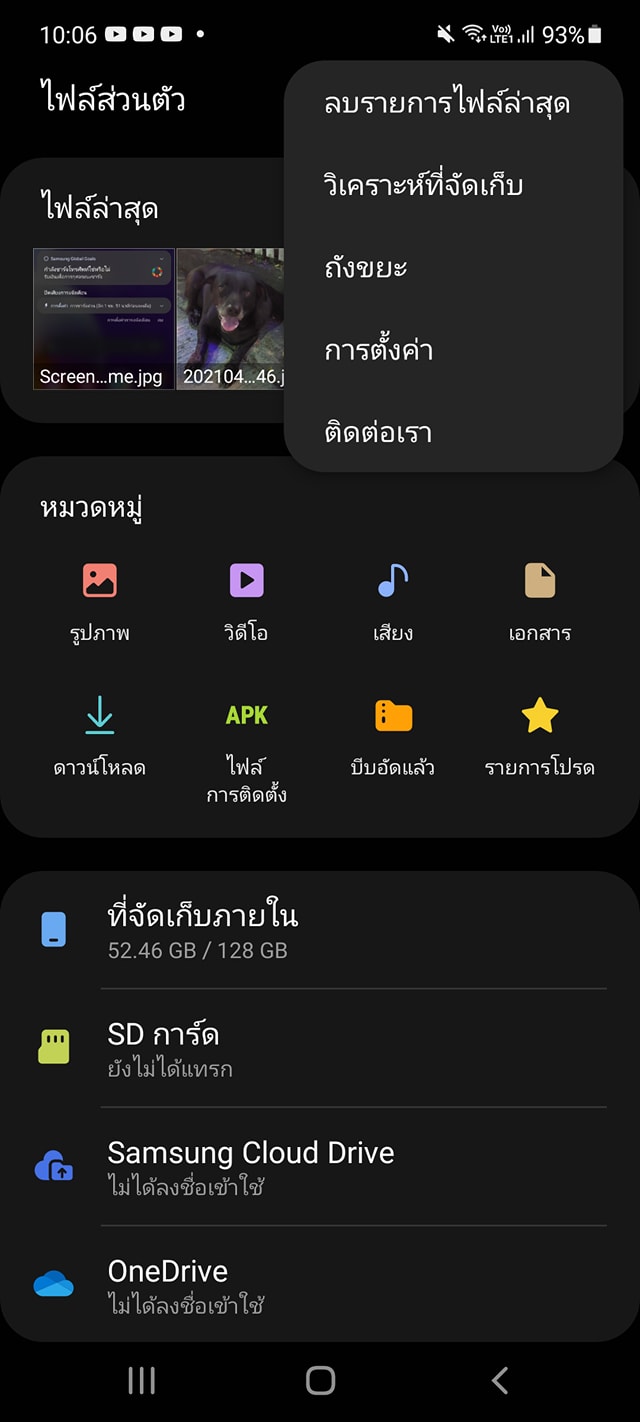This screenshot has width=640, height=1422.
Task: Open วิดีโอ category
Action: [x=246, y=600]
